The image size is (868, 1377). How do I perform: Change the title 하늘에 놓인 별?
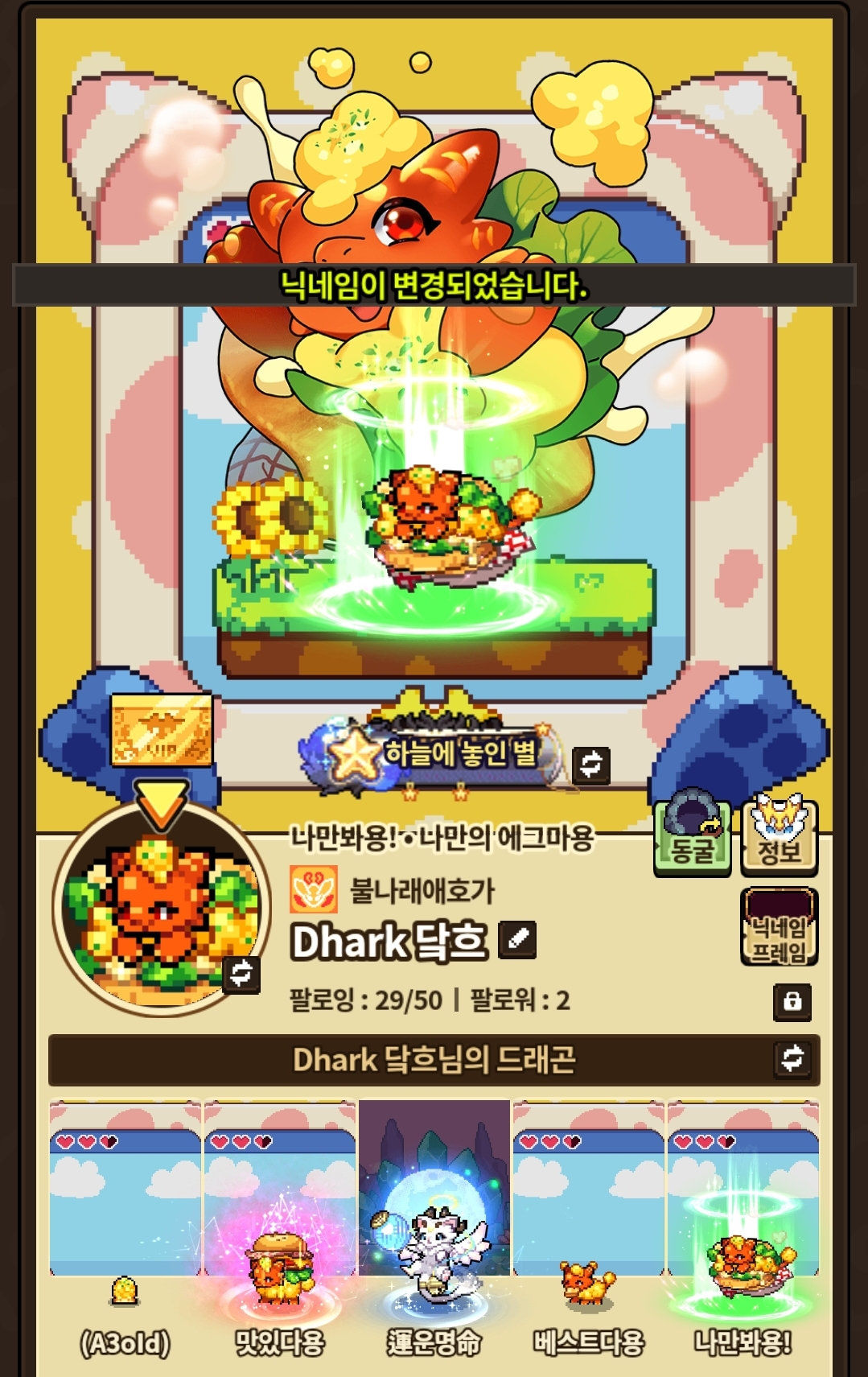pyautogui.click(x=591, y=764)
